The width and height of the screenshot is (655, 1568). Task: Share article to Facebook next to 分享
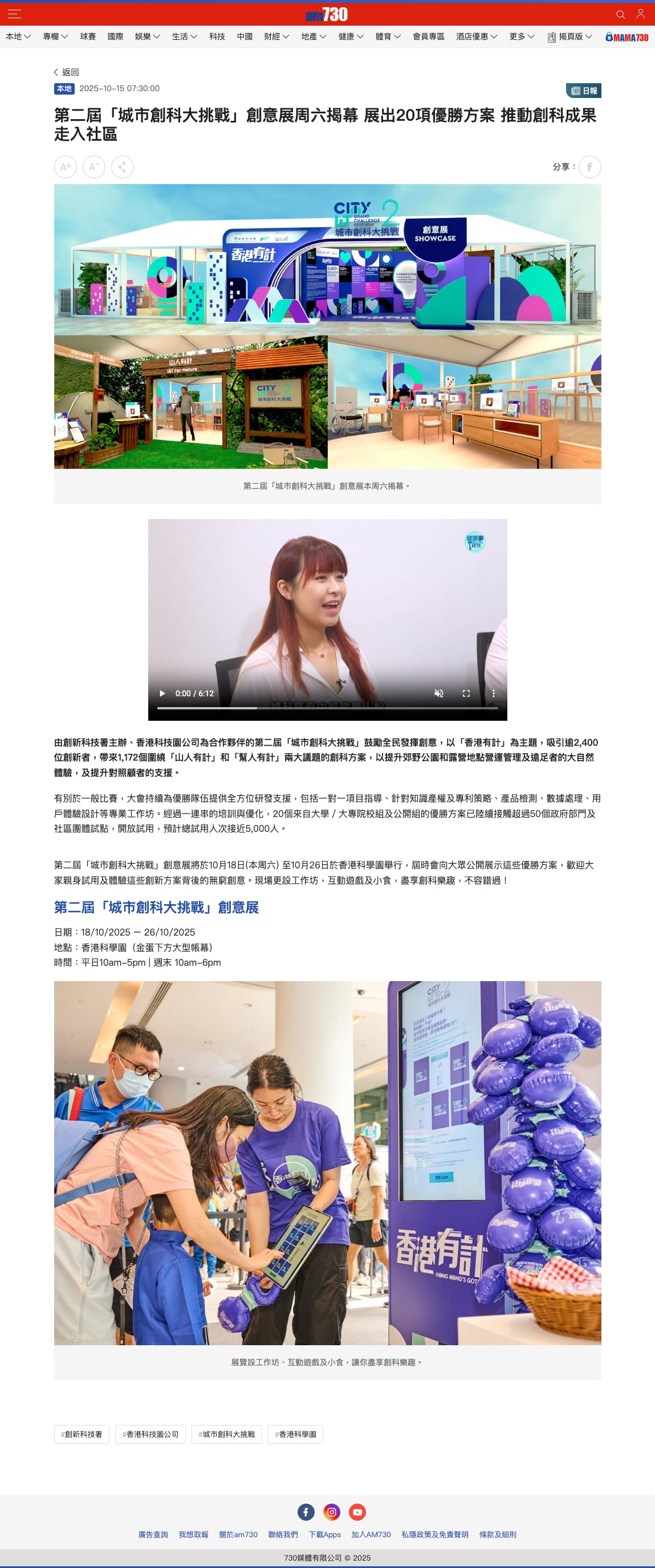(589, 167)
